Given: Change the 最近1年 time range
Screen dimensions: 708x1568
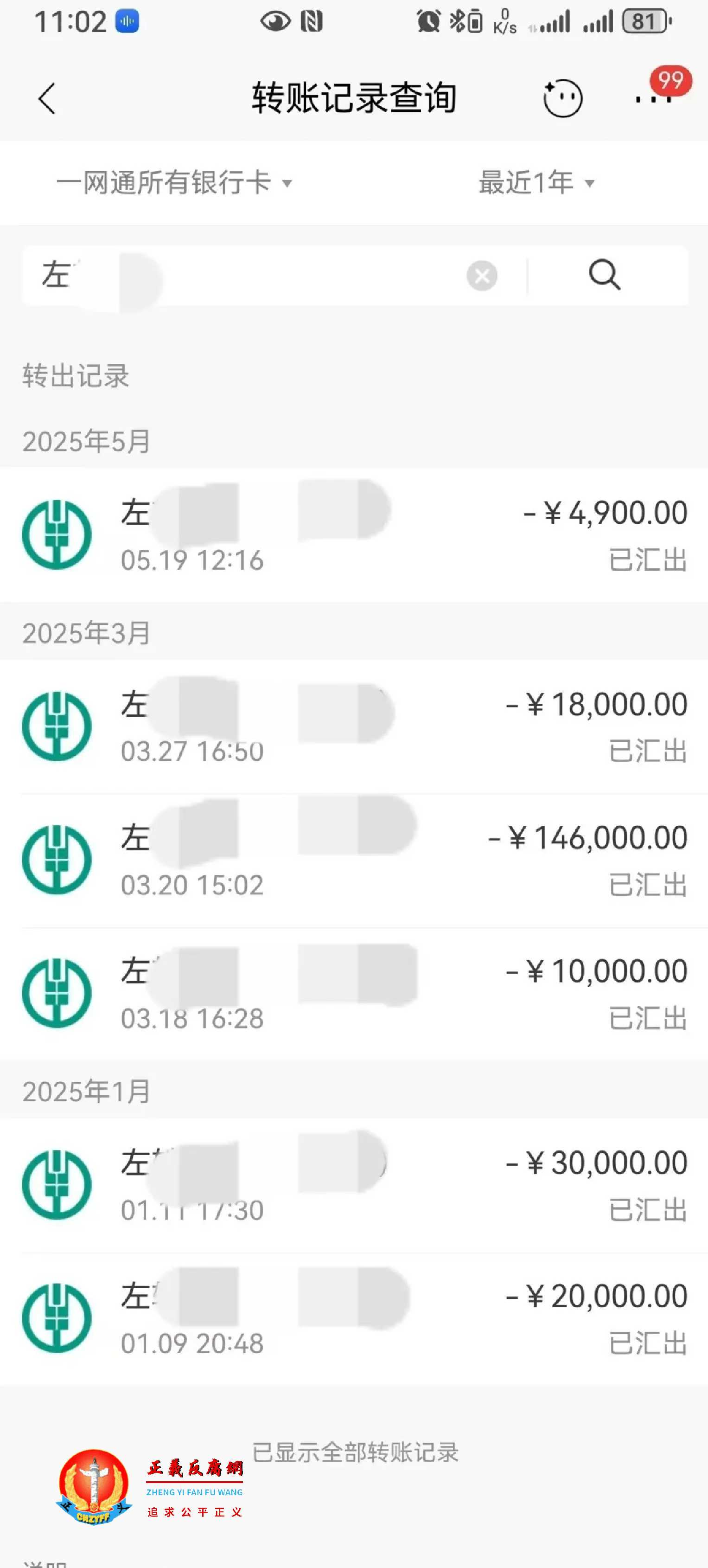Looking at the screenshot, I should [x=536, y=183].
